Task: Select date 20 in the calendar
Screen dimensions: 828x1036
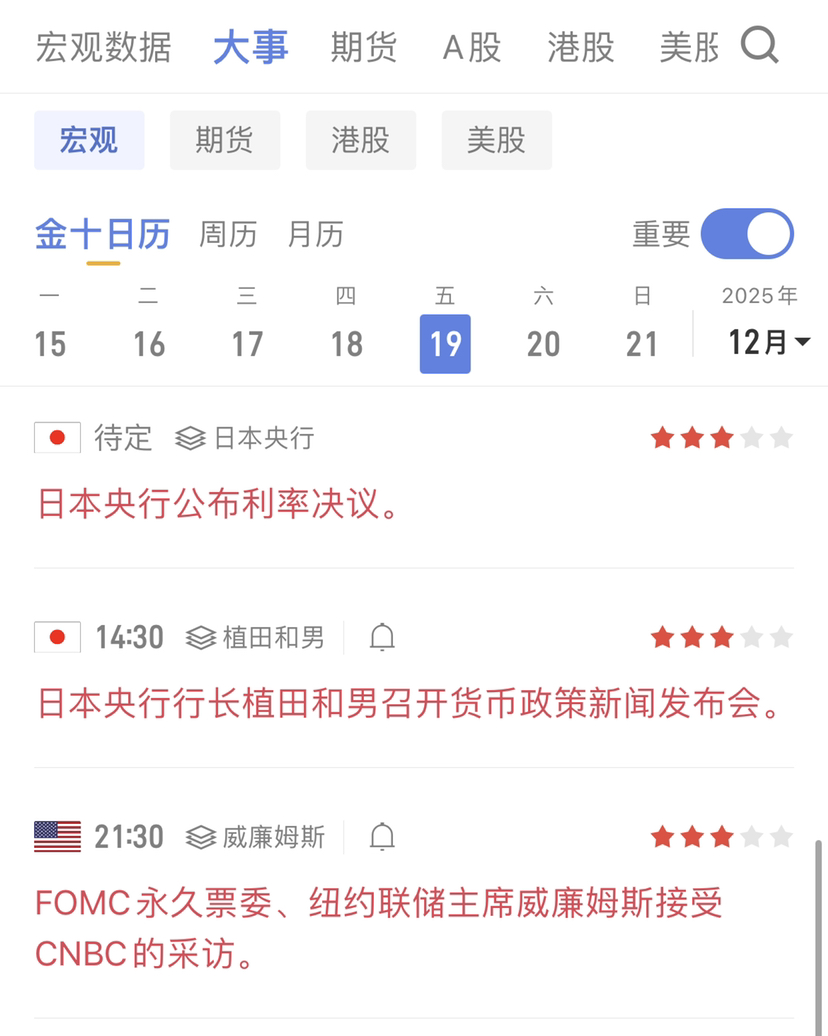Action: (x=543, y=344)
